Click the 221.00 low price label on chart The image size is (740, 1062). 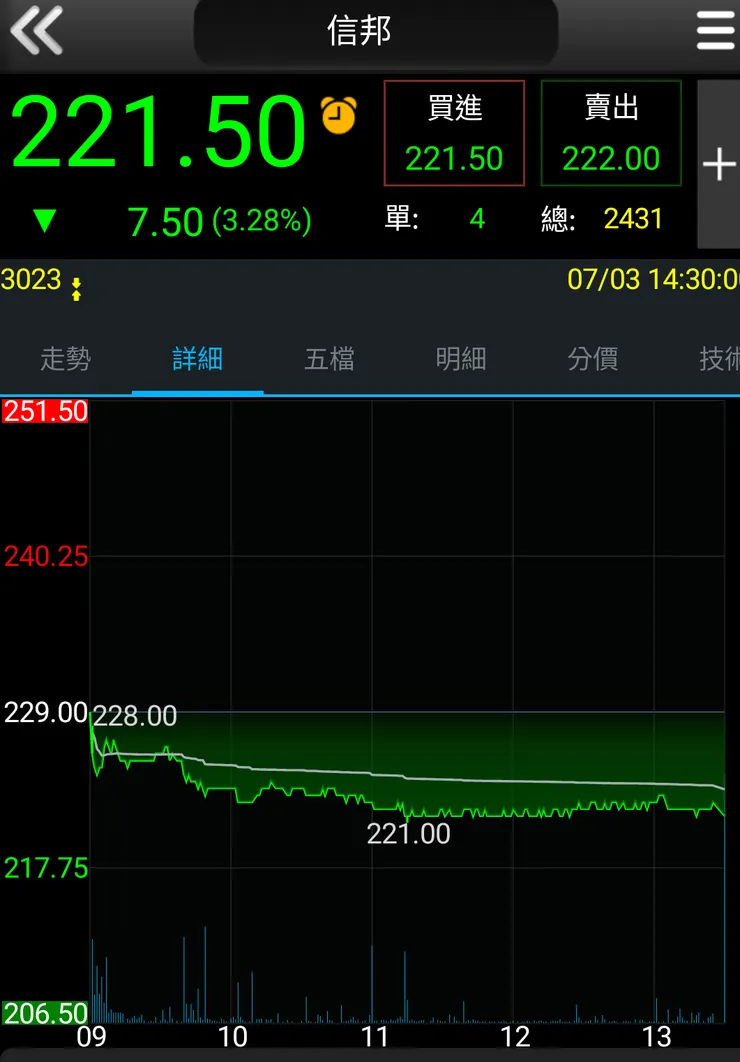coord(406,832)
